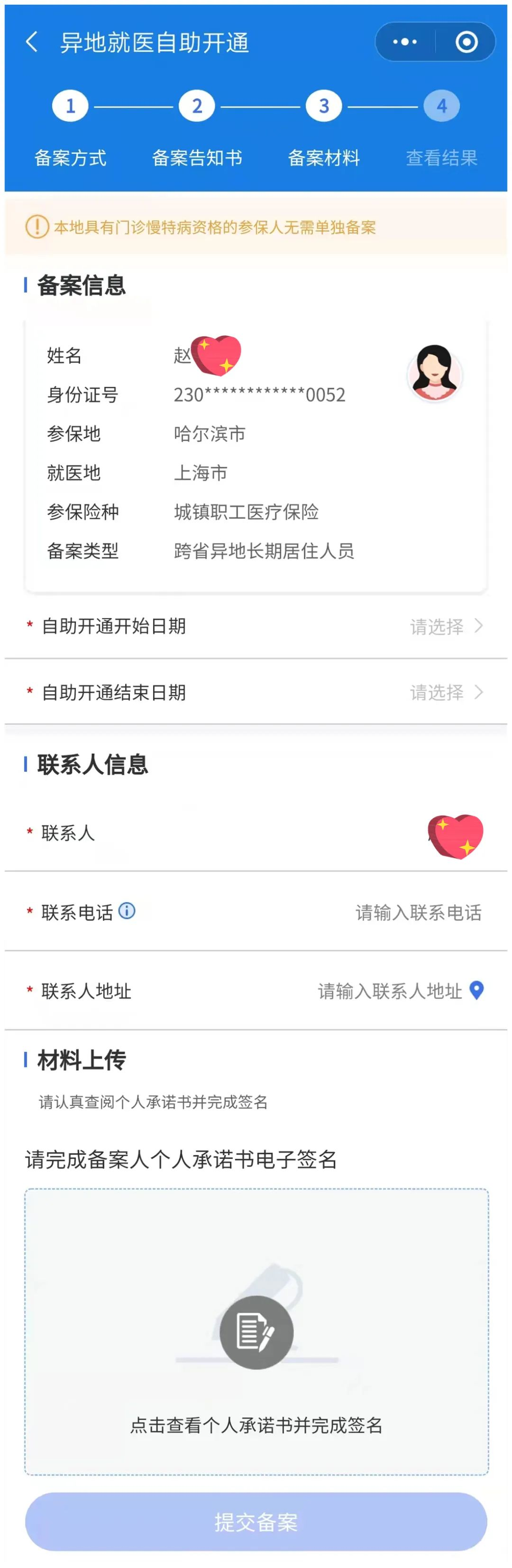Choose 自助开通结束日期
Viewport: 512px width, 1568px height.
click(446, 692)
